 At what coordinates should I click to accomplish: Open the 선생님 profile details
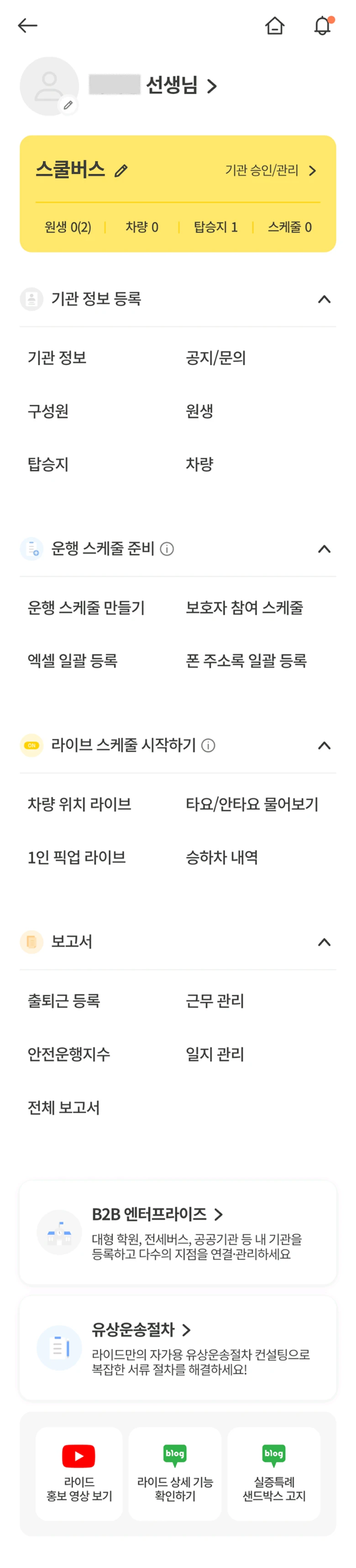click(181, 86)
